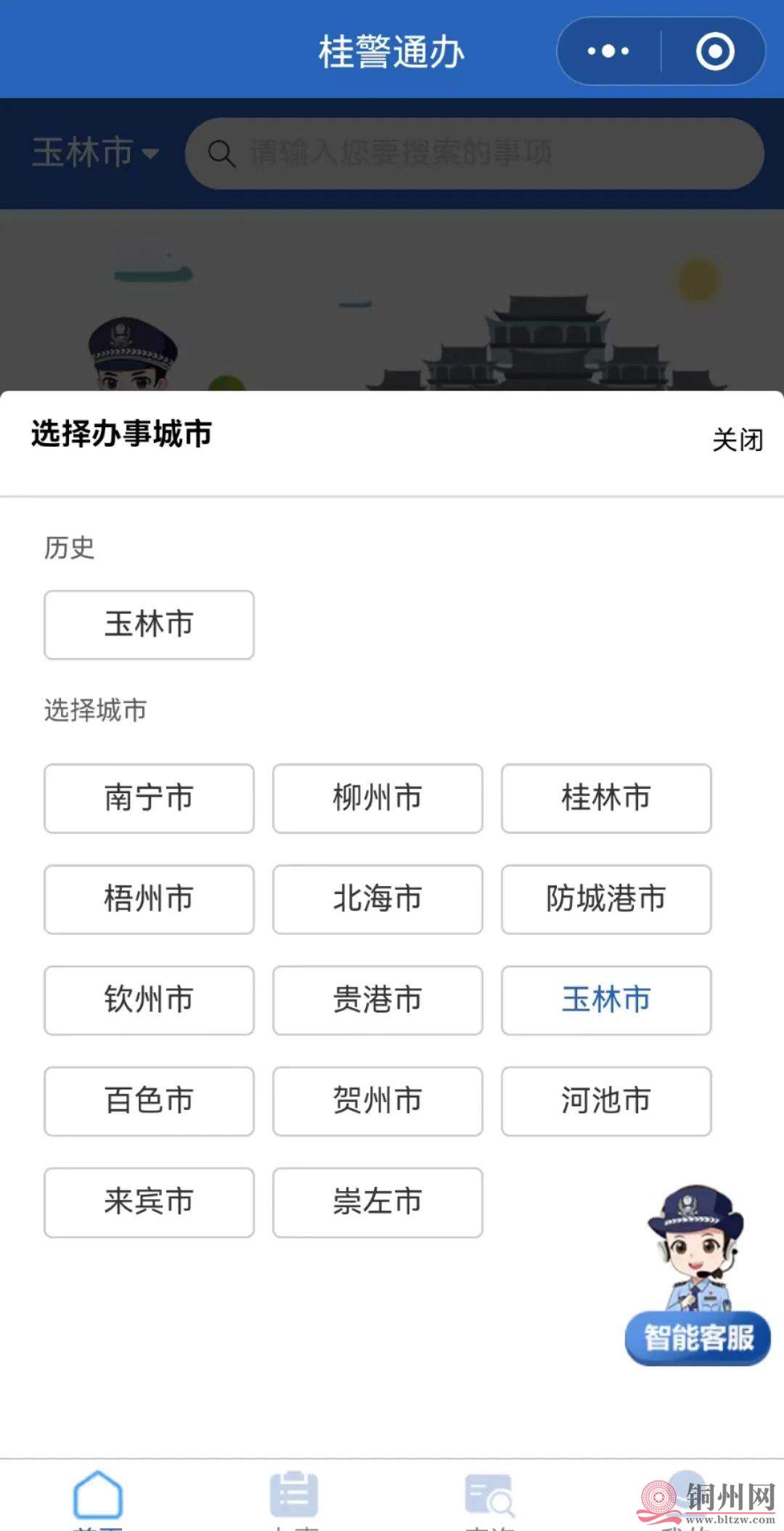Viewport: 784px width, 1531px height.
Task: Choose 河池市
Action: (606, 1101)
